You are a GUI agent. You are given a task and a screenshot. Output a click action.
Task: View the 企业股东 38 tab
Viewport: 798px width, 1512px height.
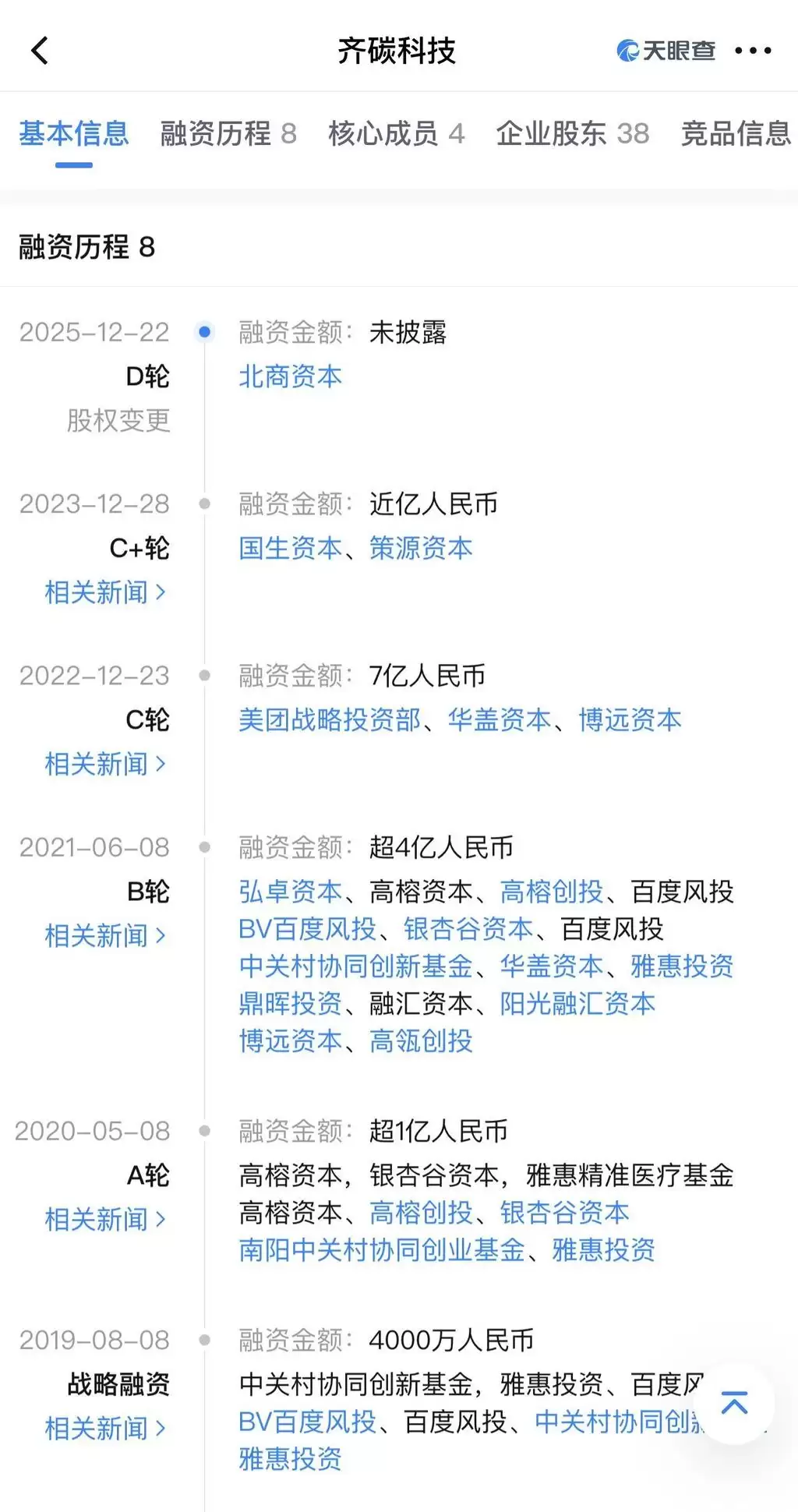coord(572,134)
